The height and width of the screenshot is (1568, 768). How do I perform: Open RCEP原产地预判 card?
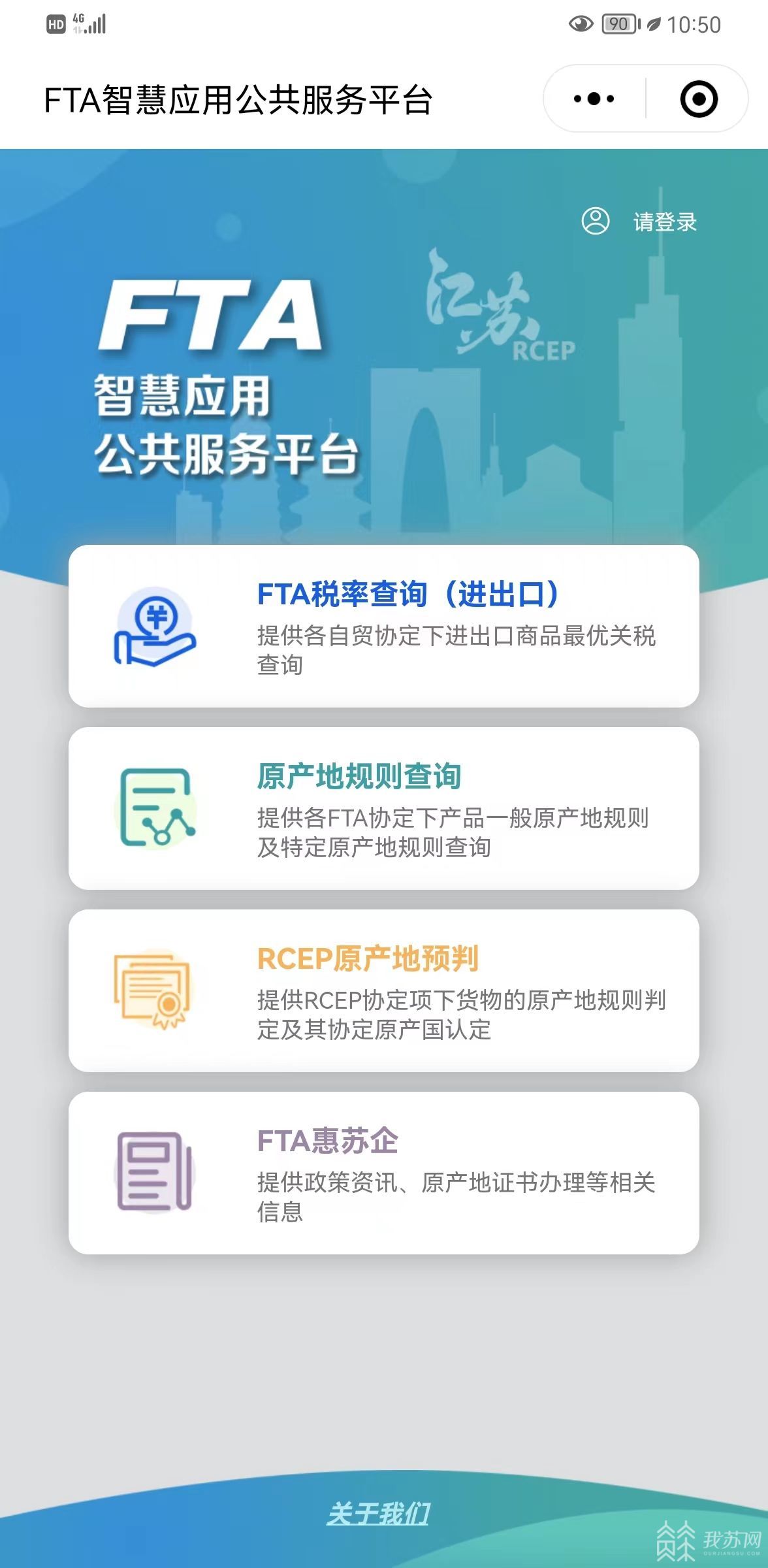click(x=383, y=990)
